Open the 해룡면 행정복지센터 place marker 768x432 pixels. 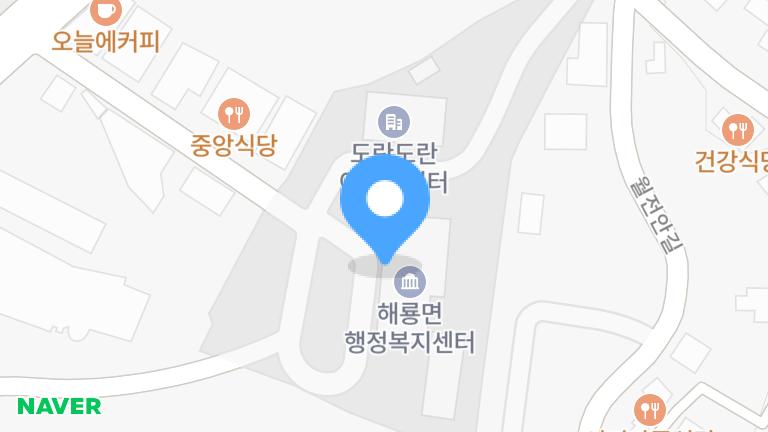(x=408, y=282)
